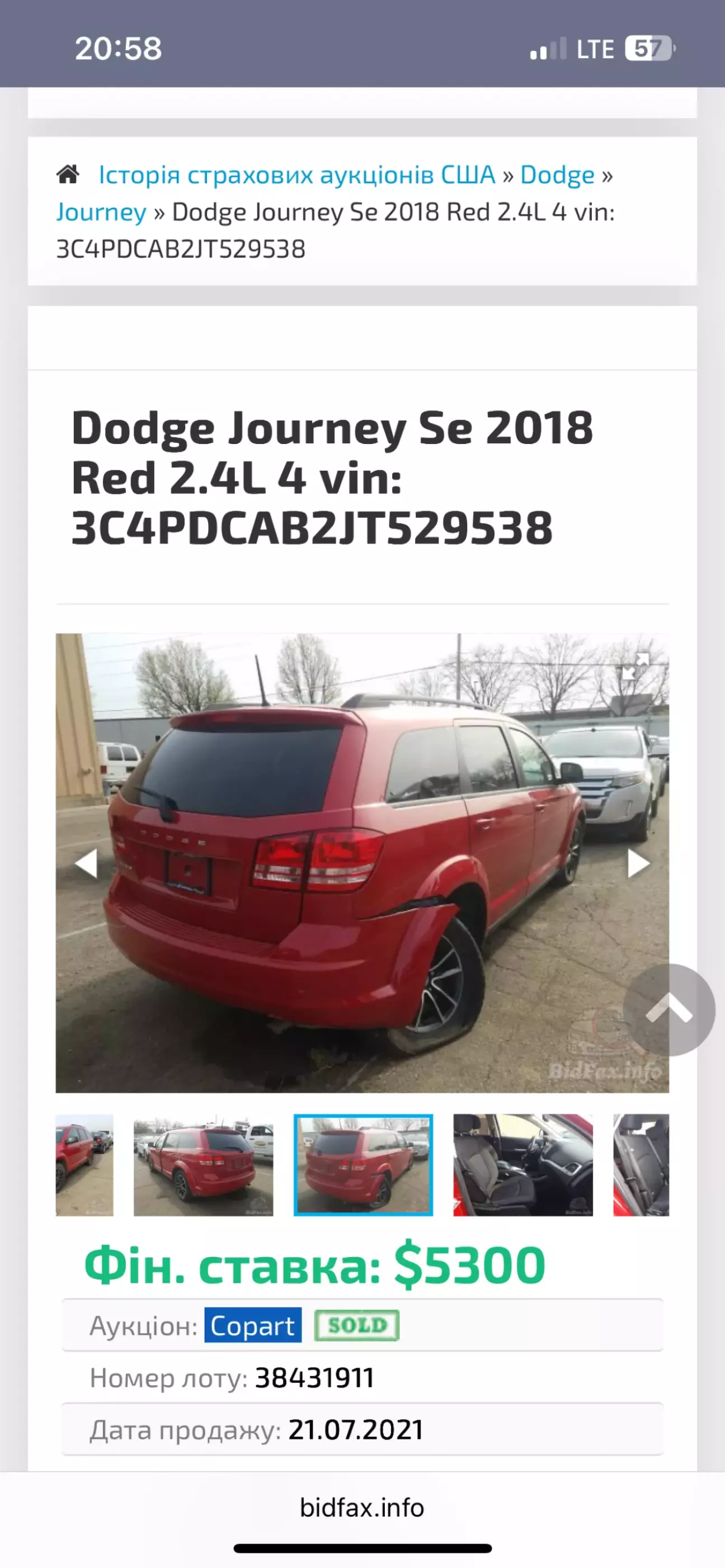Open the Journey breadcrumb link
The height and width of the screenshot is (1568, 725).
(x=102, y=212)
